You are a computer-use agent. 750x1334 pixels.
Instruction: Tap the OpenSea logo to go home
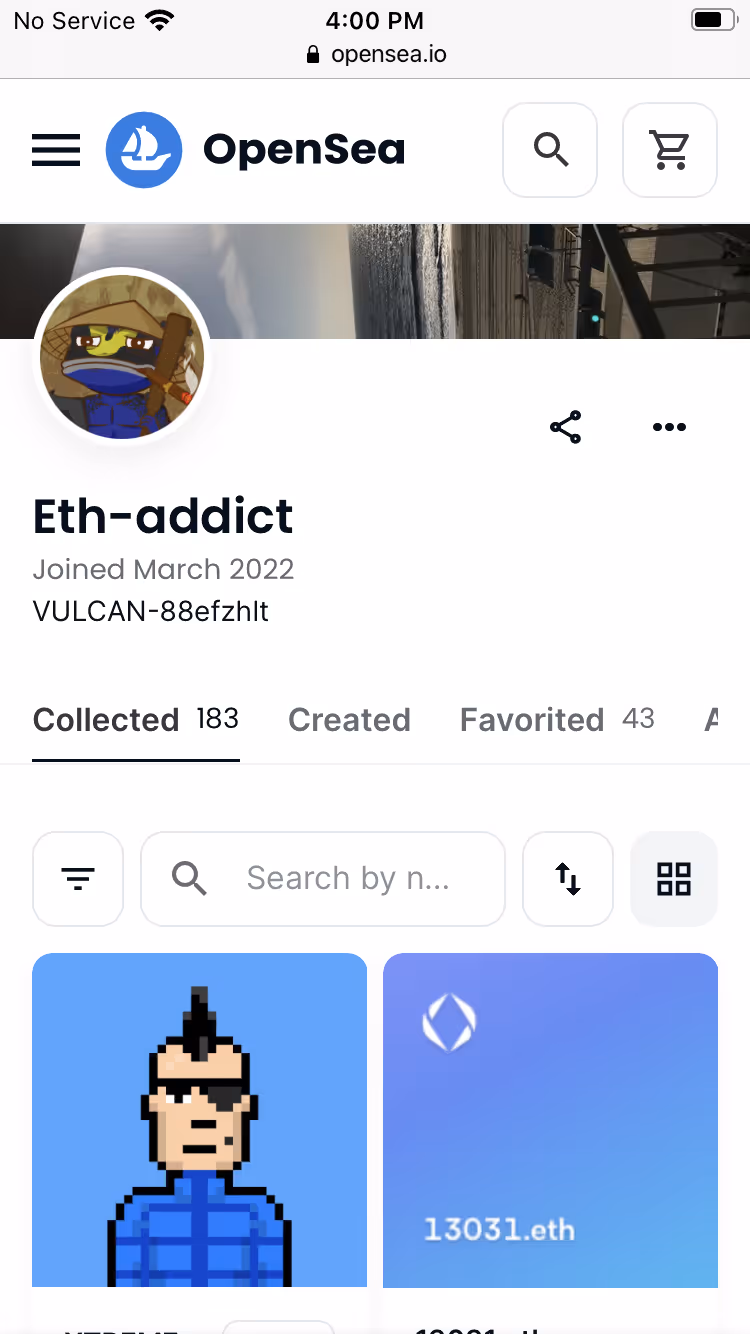[255, 150]
